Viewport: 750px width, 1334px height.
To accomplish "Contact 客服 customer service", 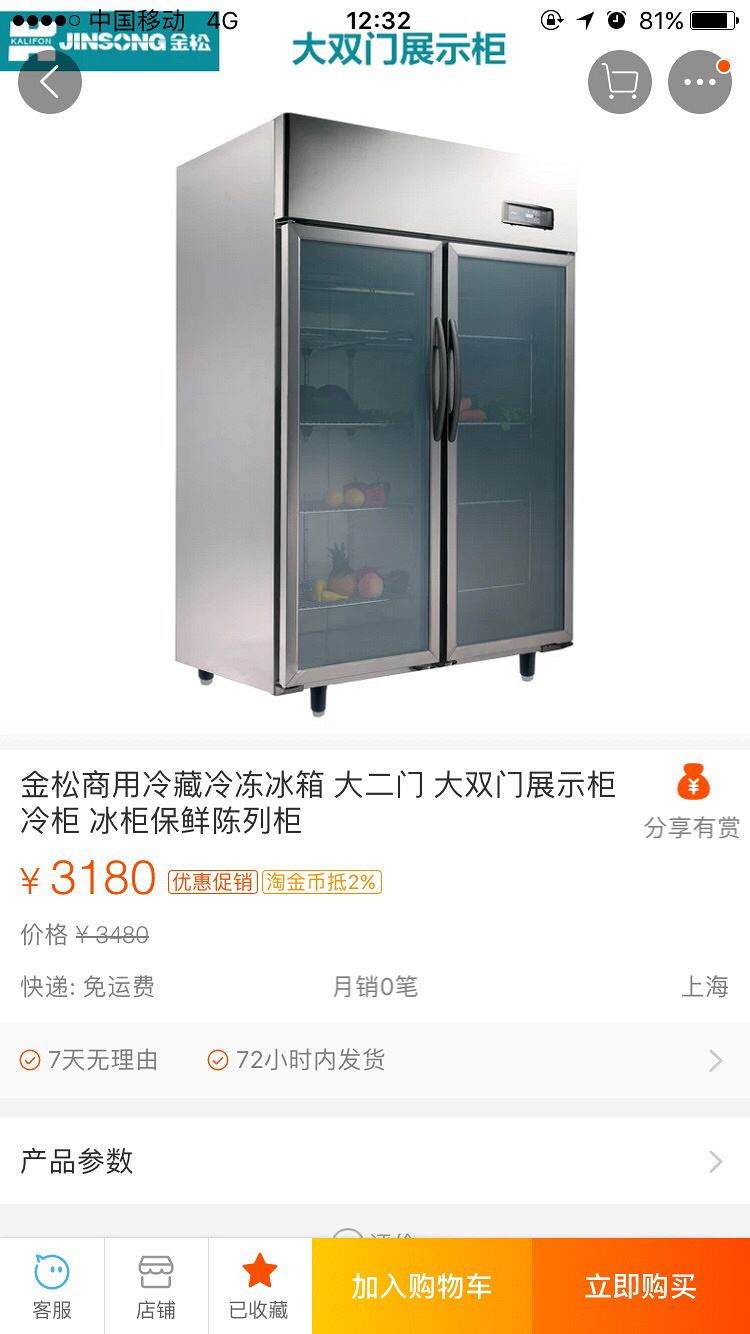I will (52, 1286).
